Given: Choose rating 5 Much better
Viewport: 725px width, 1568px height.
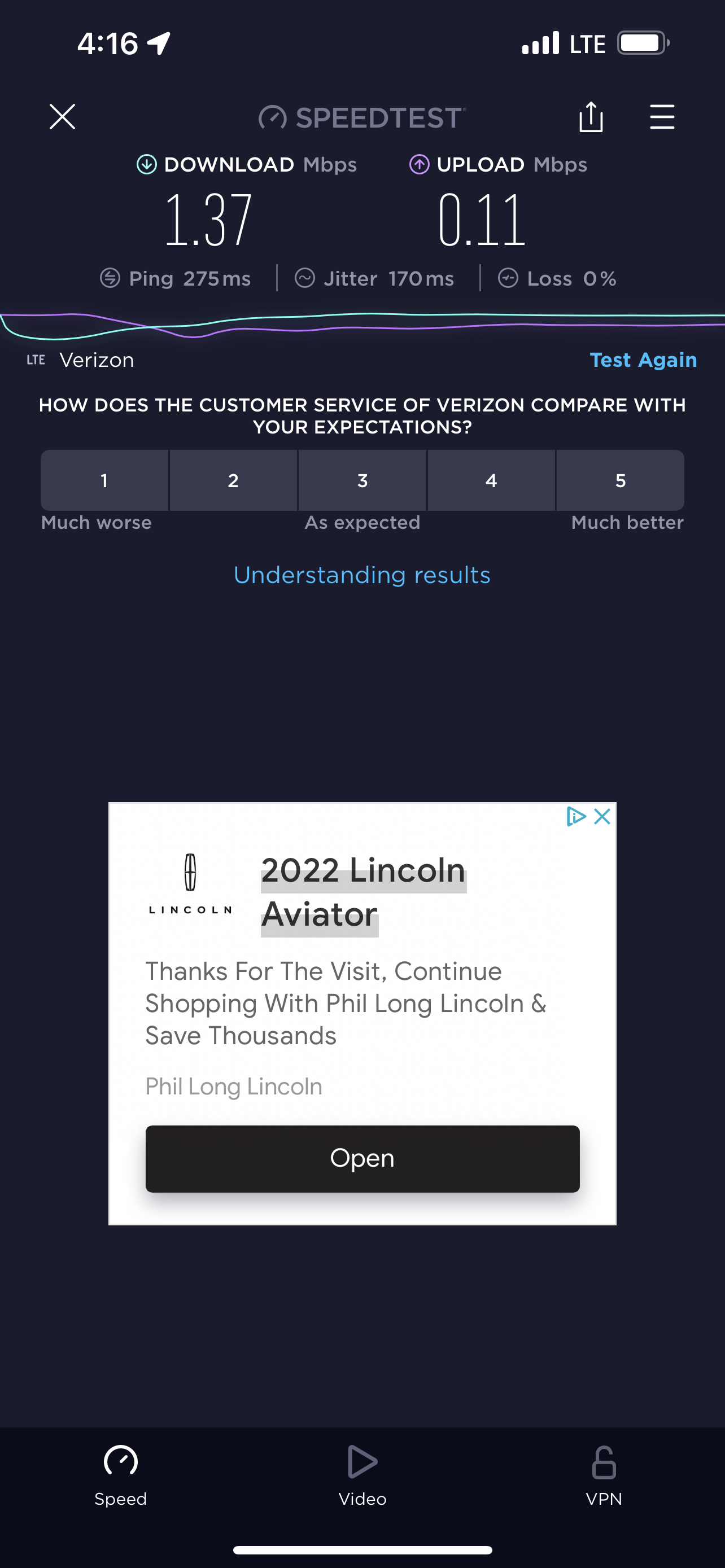Looking at the screenshot, I should click(x=621, y=480).
